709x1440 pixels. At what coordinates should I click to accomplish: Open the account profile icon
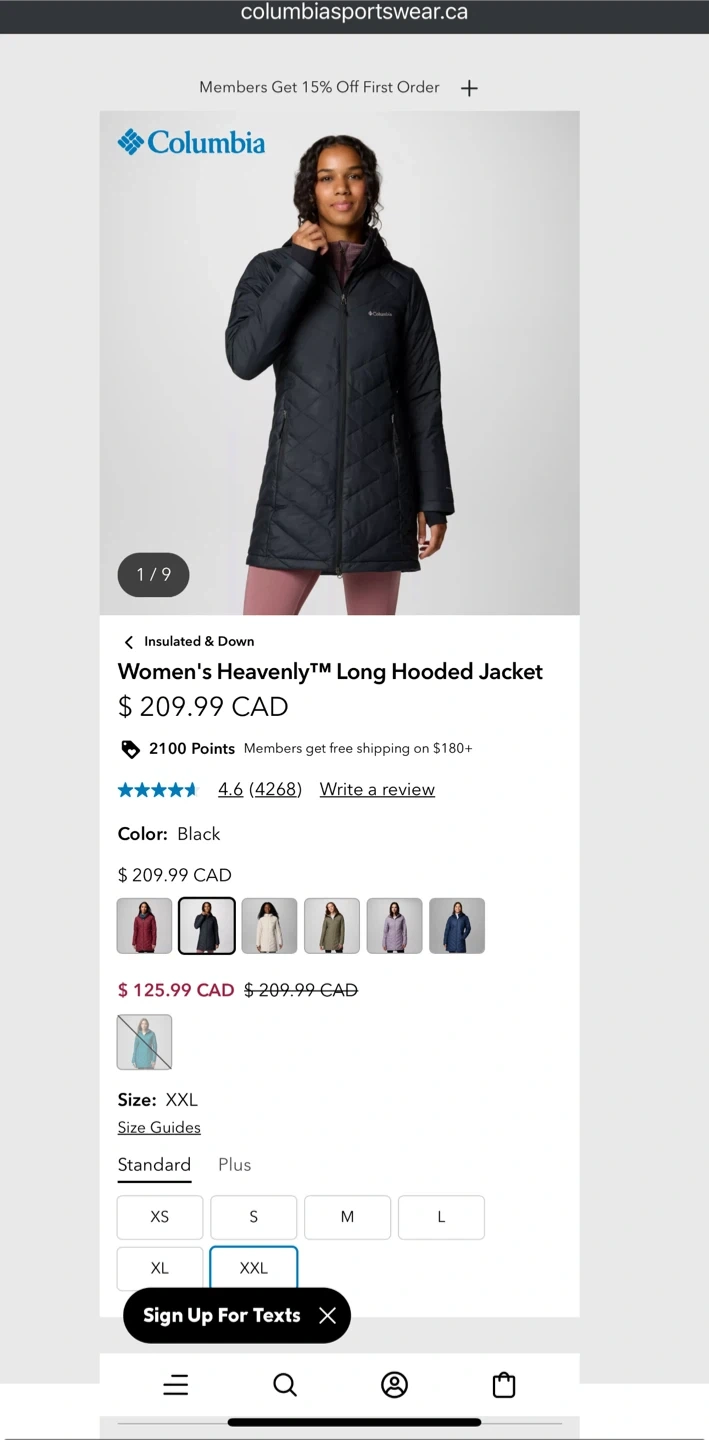pyautogui.click(x=395, y=1385)
